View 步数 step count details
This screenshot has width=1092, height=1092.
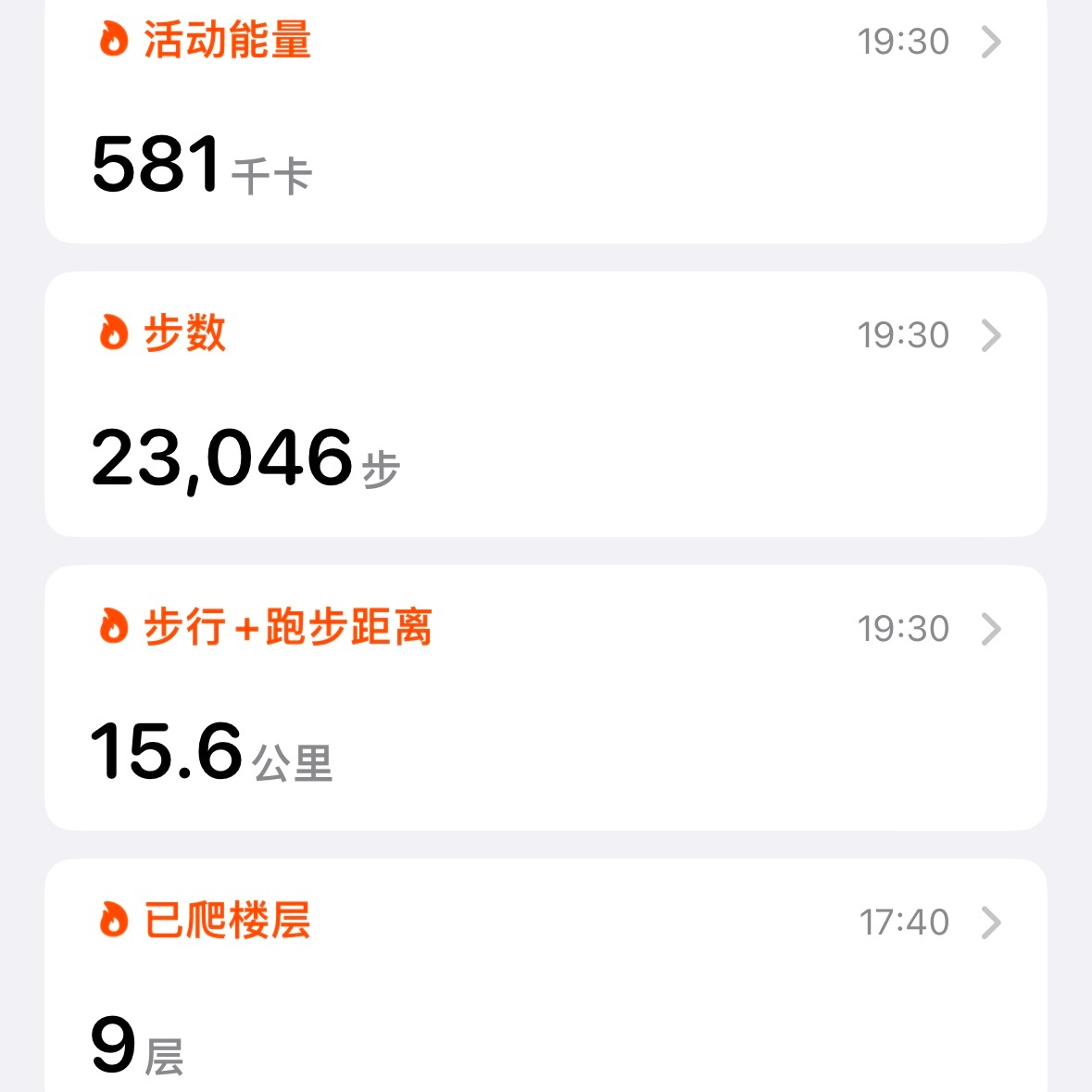click(x=545, y=404)
